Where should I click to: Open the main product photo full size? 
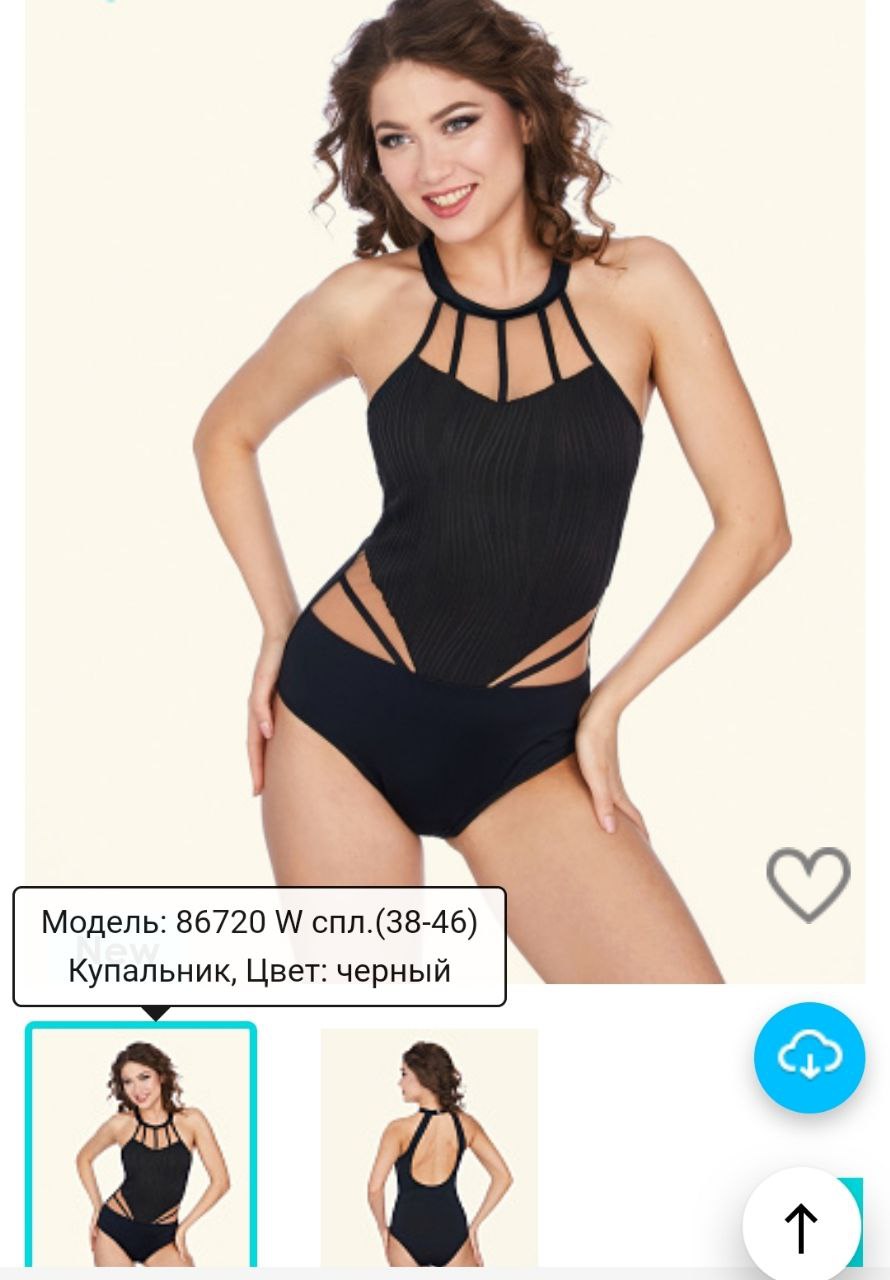[445, 450]
